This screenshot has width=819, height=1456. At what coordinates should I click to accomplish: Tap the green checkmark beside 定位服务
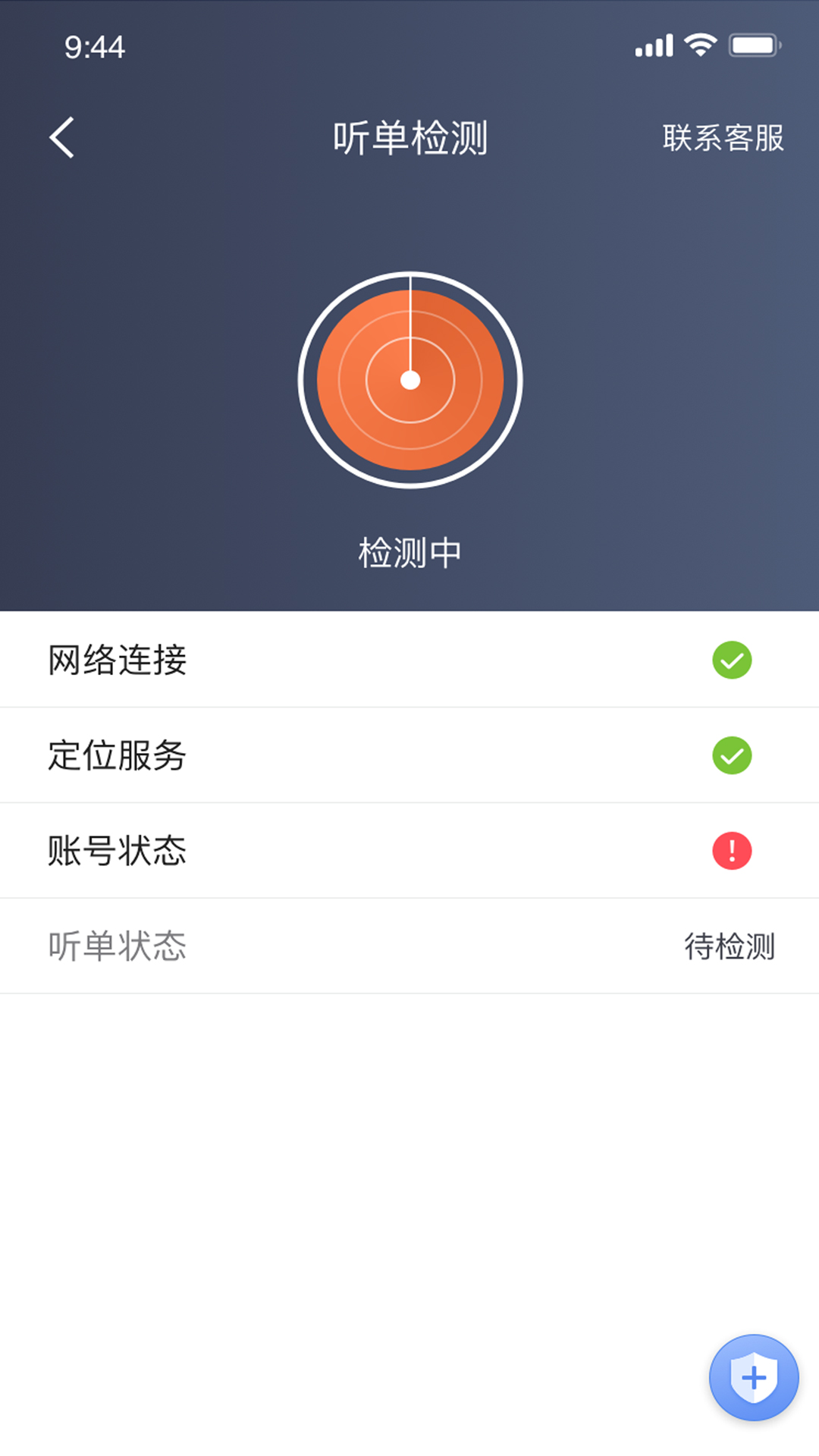[732, 755]
